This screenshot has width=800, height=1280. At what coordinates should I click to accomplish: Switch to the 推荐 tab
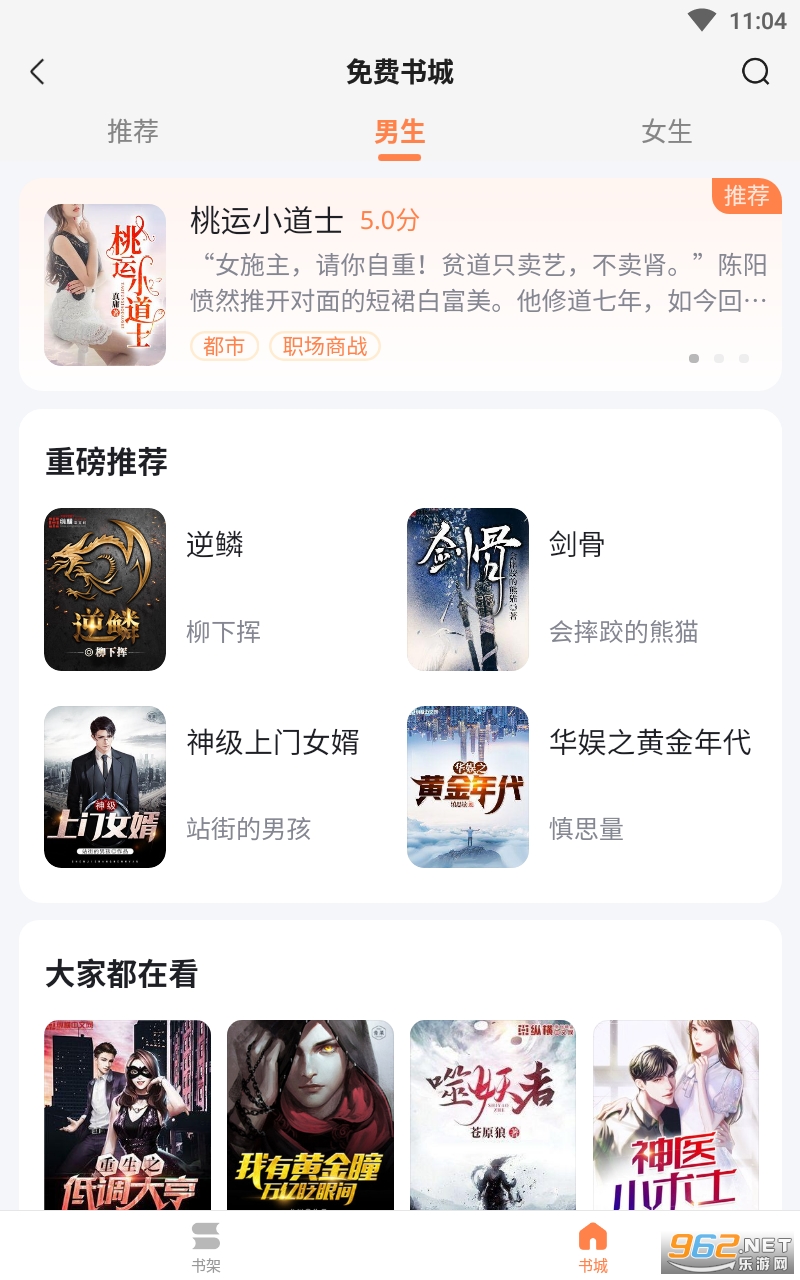(x=133, y=131)
